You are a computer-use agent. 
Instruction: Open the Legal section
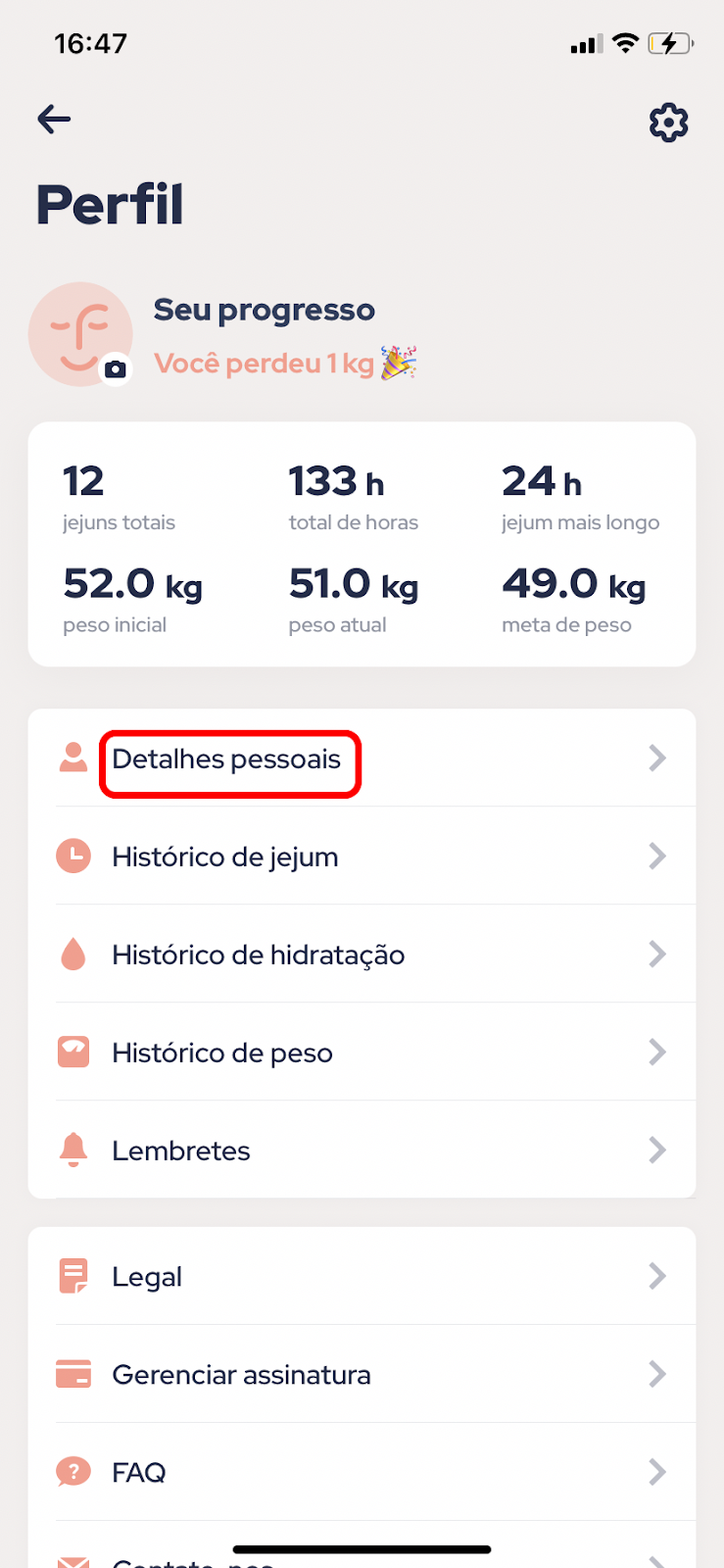pos(362,1276)
